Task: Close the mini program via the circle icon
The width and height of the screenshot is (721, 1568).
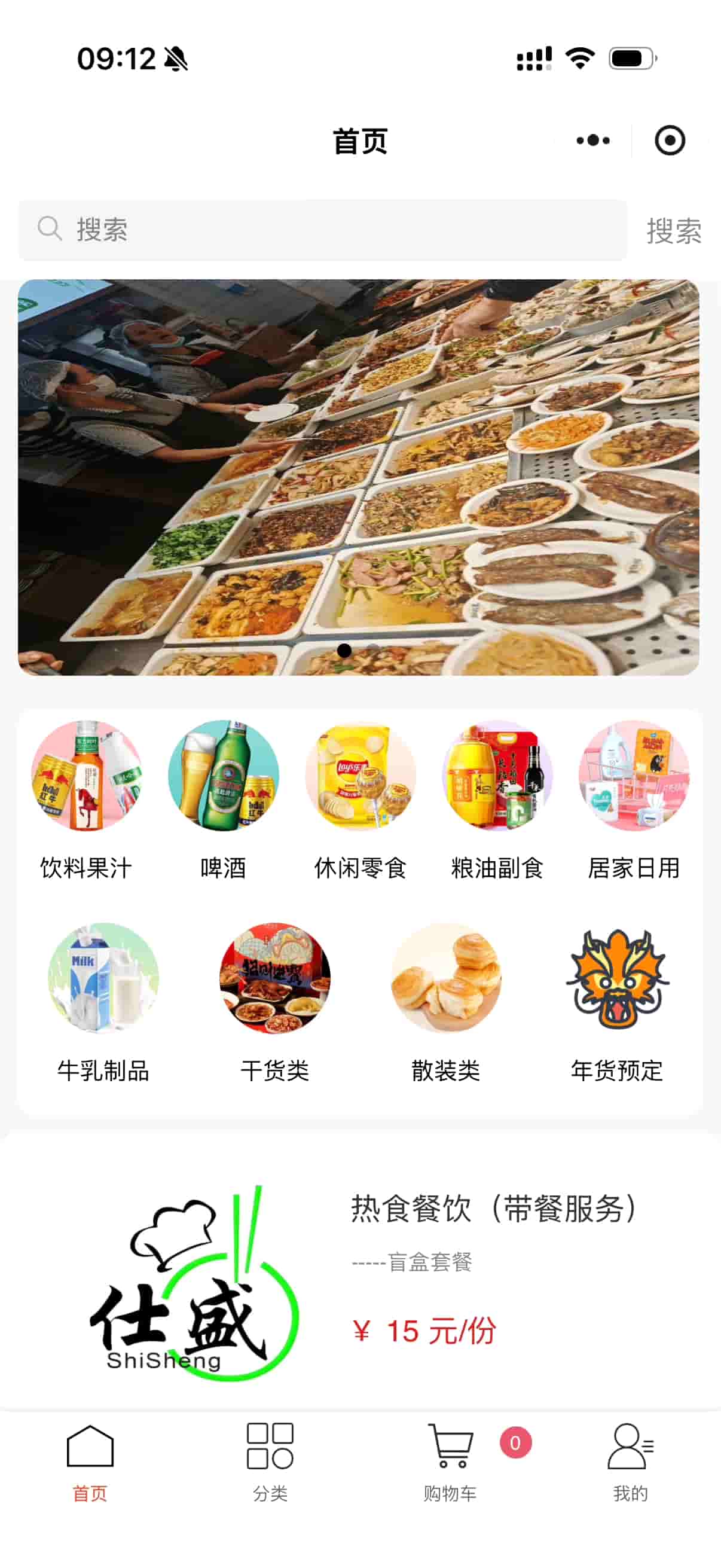Action: tap(669, 141)
